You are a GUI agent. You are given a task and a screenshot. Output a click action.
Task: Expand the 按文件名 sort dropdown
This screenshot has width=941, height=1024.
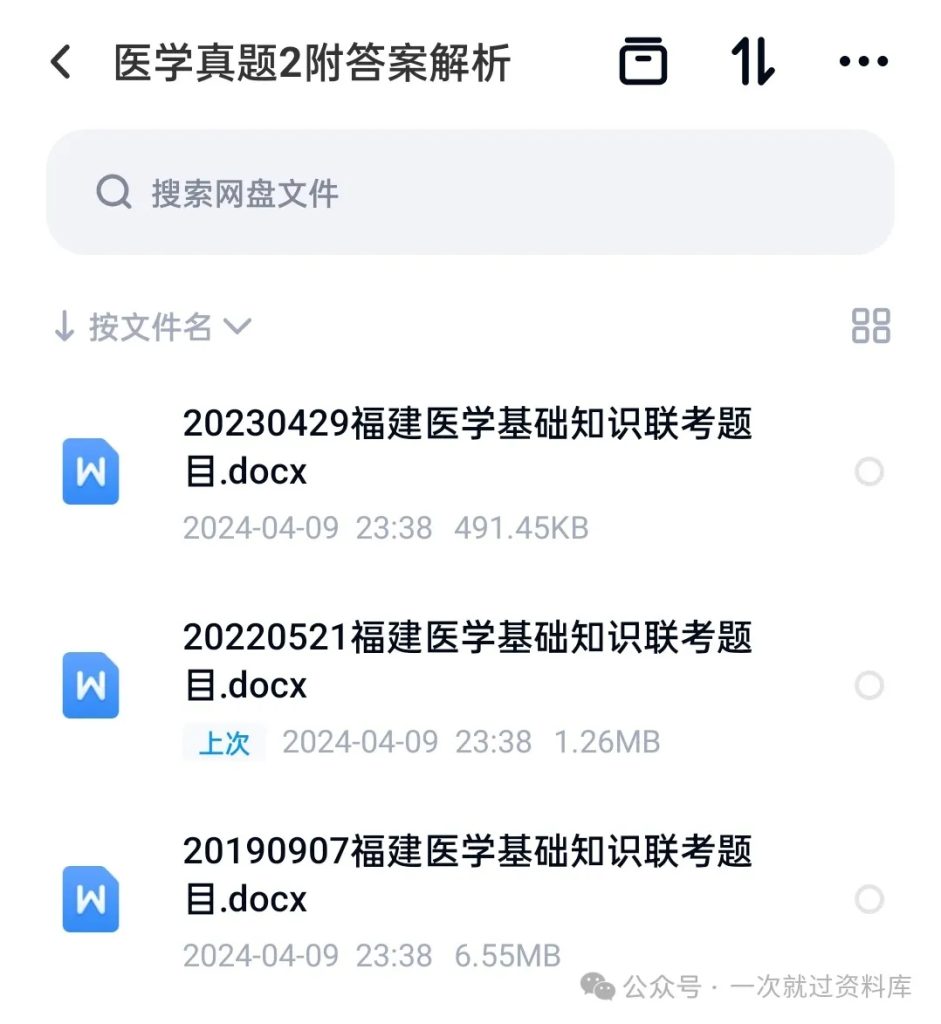coord(152,326)
